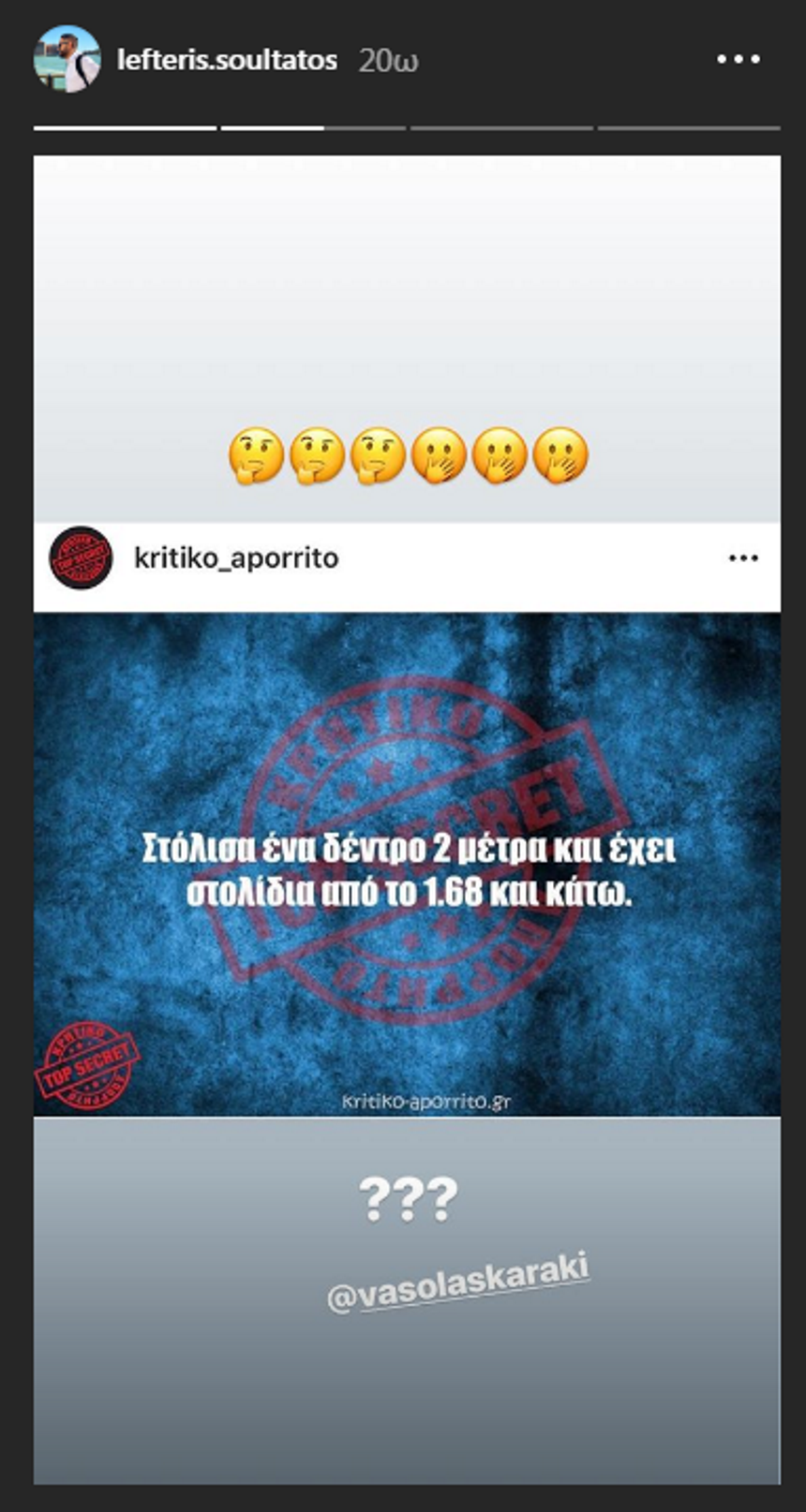Open the lefteris.soultatos username link
The height and width of the screenshot is (1512, 806).
tap(227, 60)
